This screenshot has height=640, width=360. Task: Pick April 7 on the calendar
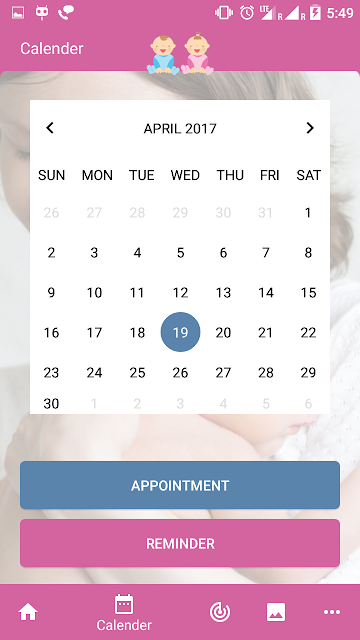(x=266, y=253)
